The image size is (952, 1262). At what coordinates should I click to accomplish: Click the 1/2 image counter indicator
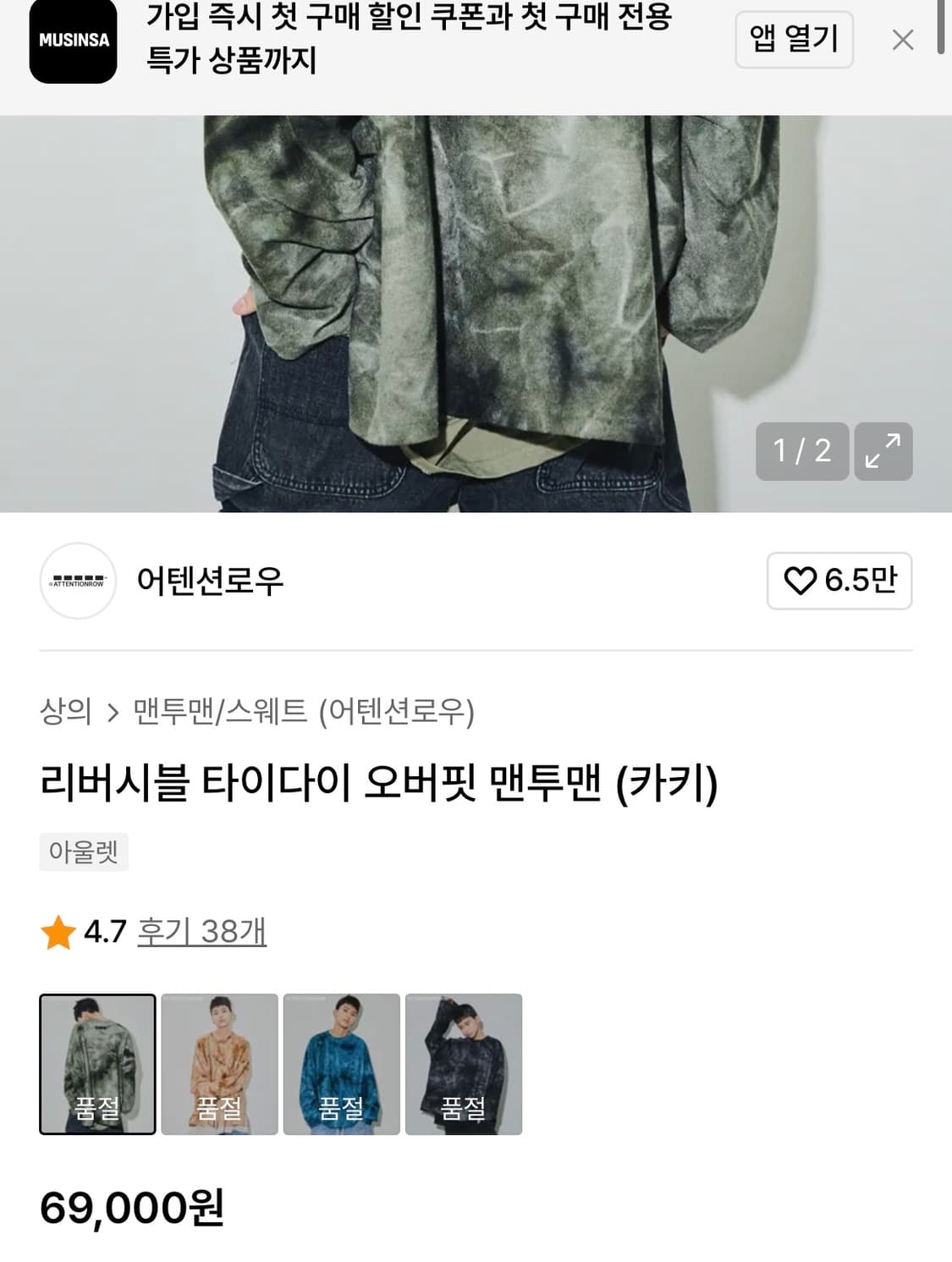(802, 451)
